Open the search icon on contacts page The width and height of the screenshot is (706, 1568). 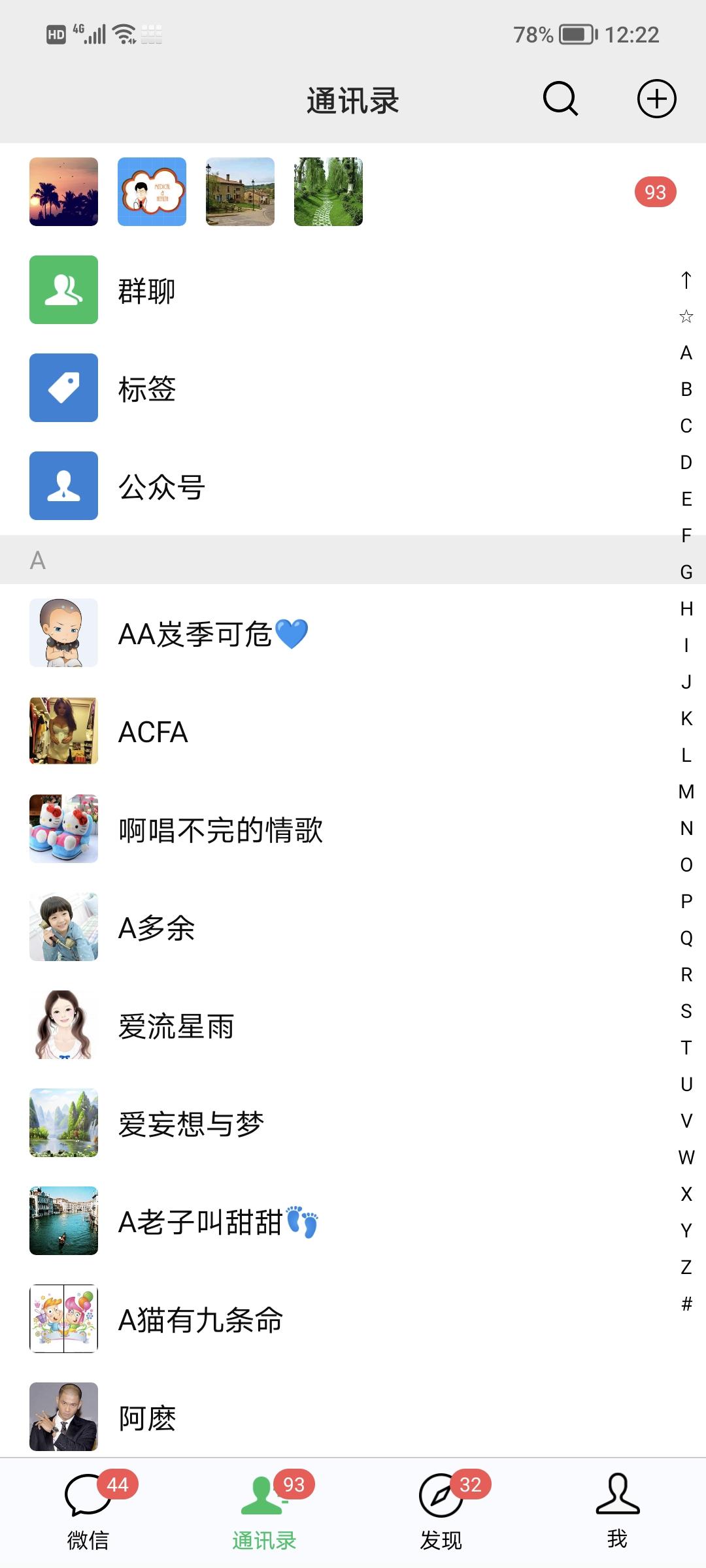(561, 99)
